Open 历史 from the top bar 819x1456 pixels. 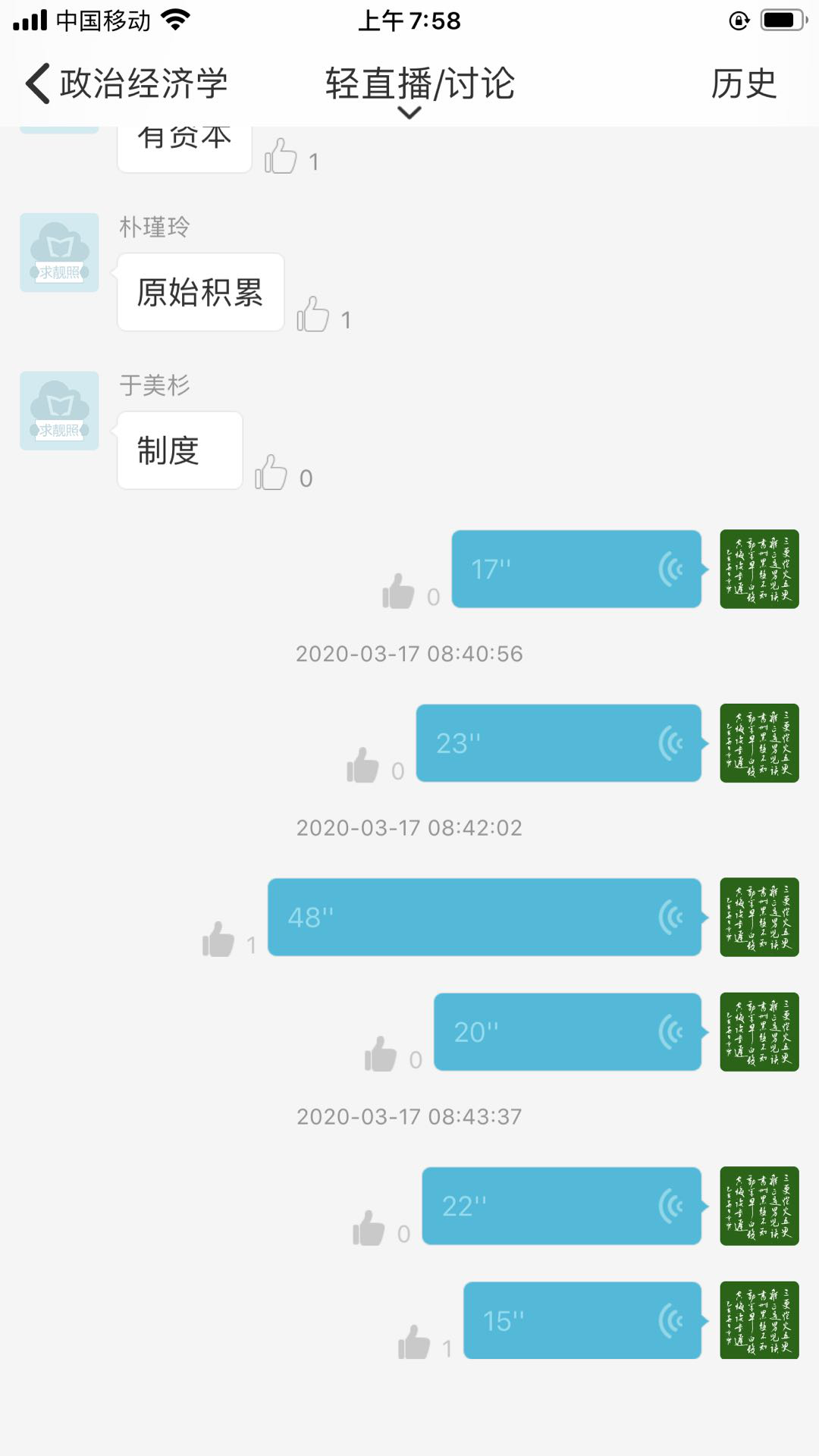tap(743, 83)
